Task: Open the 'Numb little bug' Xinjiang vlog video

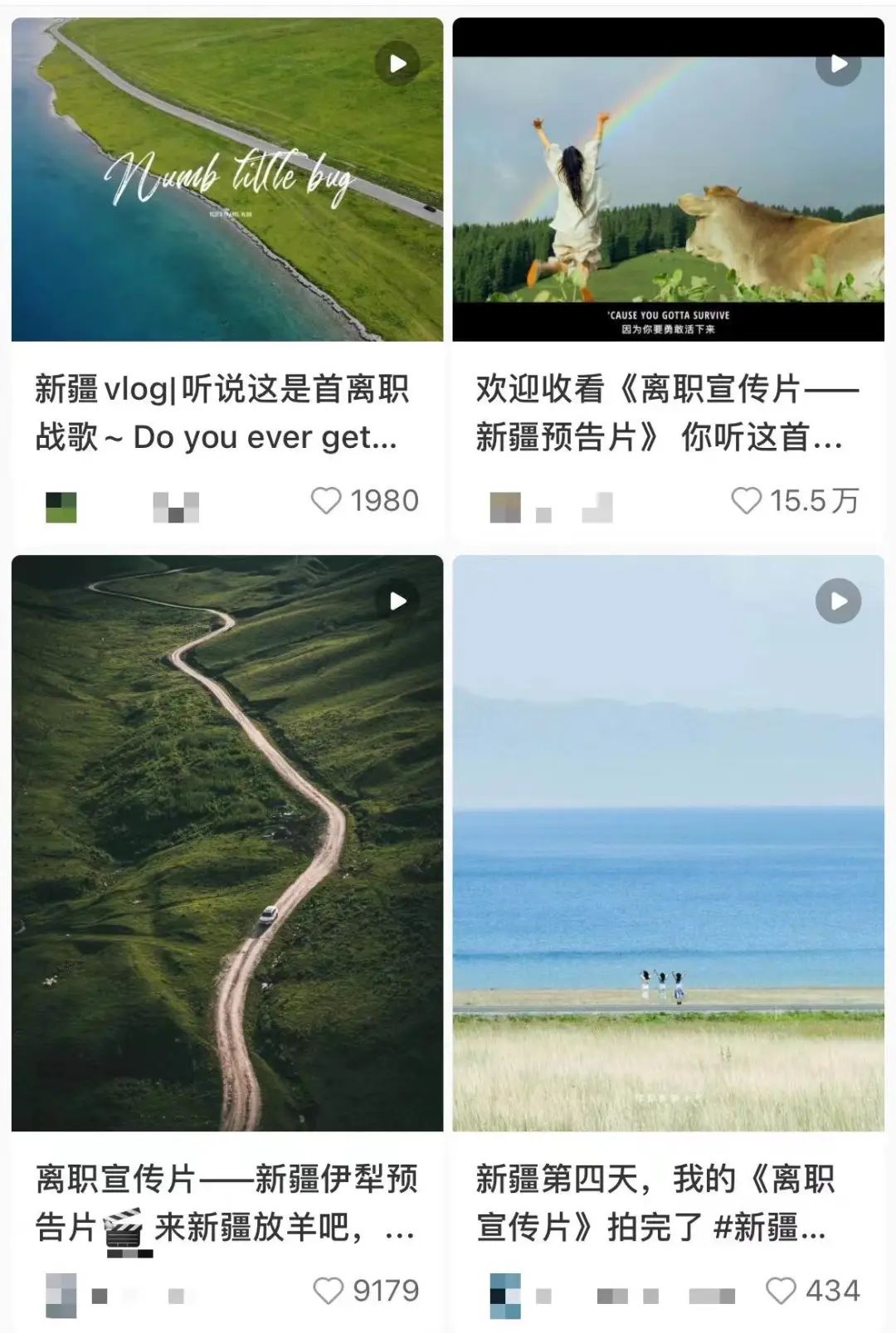Action: pyautogui.click(x=226, y=179)
